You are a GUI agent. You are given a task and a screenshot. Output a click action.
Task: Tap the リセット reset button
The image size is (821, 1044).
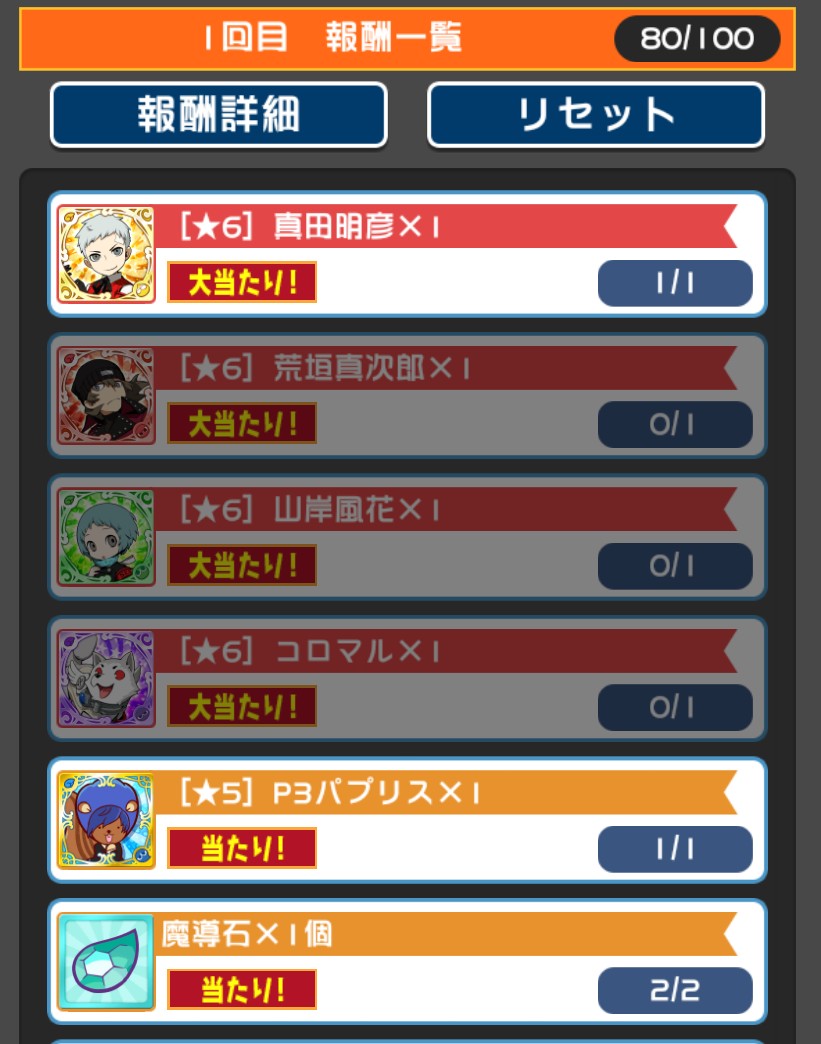[596, 115]
